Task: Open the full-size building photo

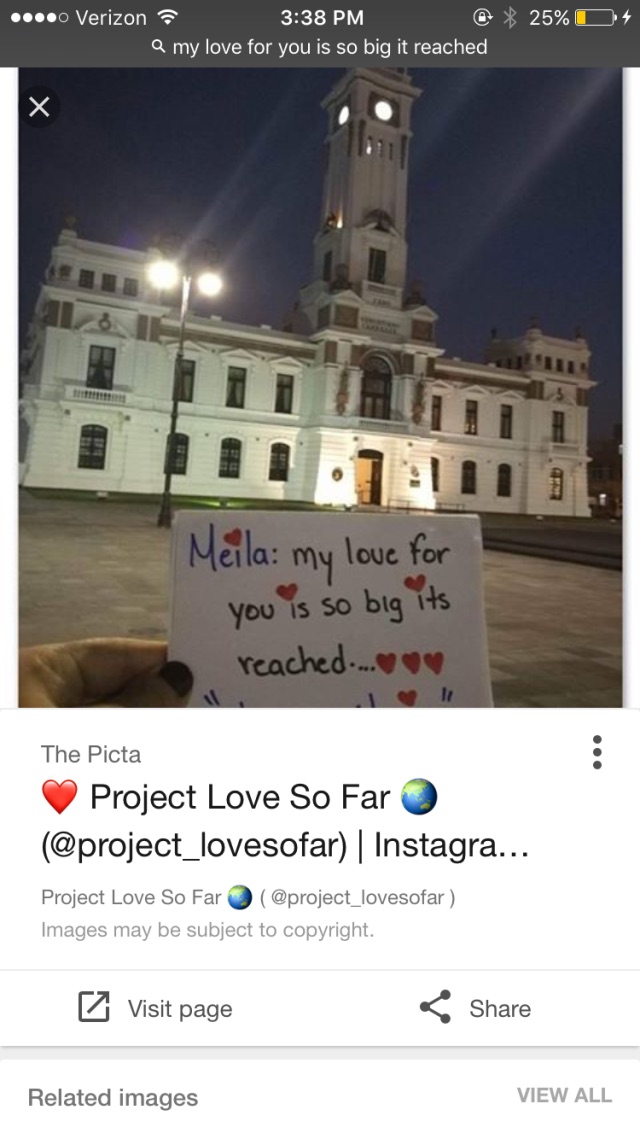Action: tap(320, 390)
